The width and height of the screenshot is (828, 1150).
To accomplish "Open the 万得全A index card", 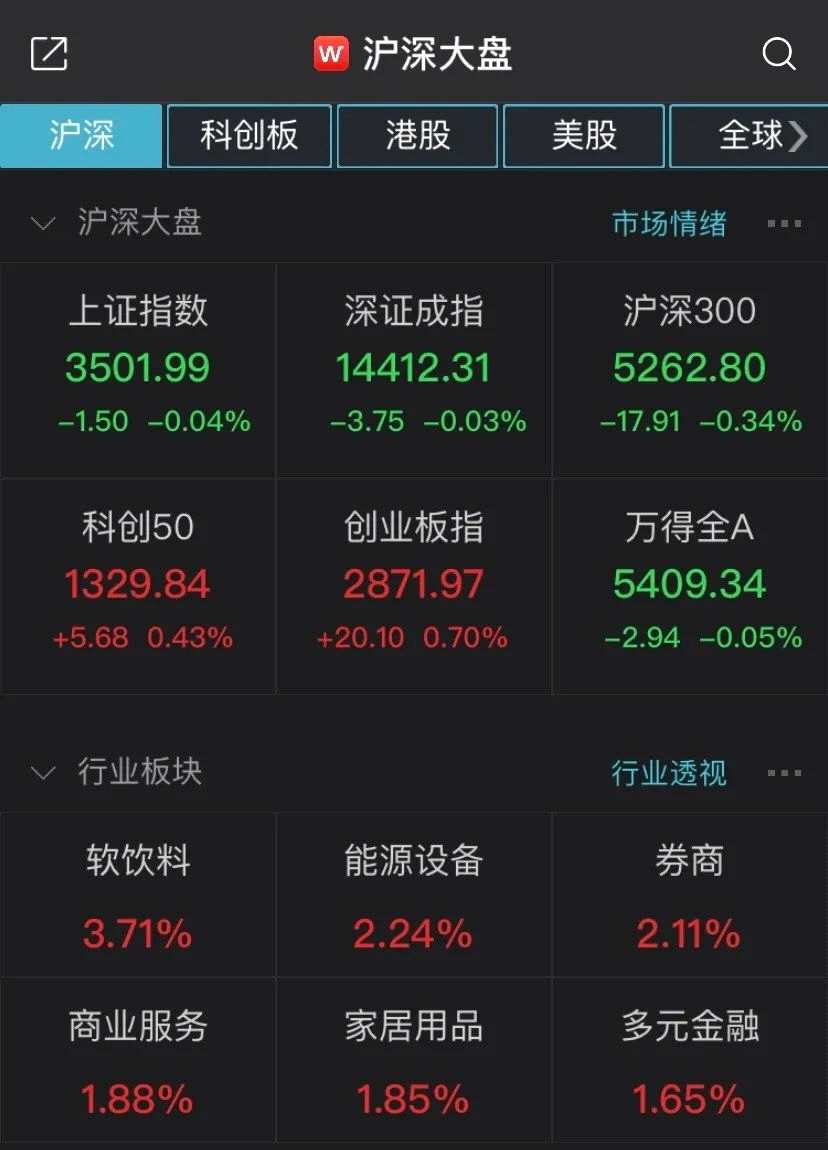I will coord(689,578).
